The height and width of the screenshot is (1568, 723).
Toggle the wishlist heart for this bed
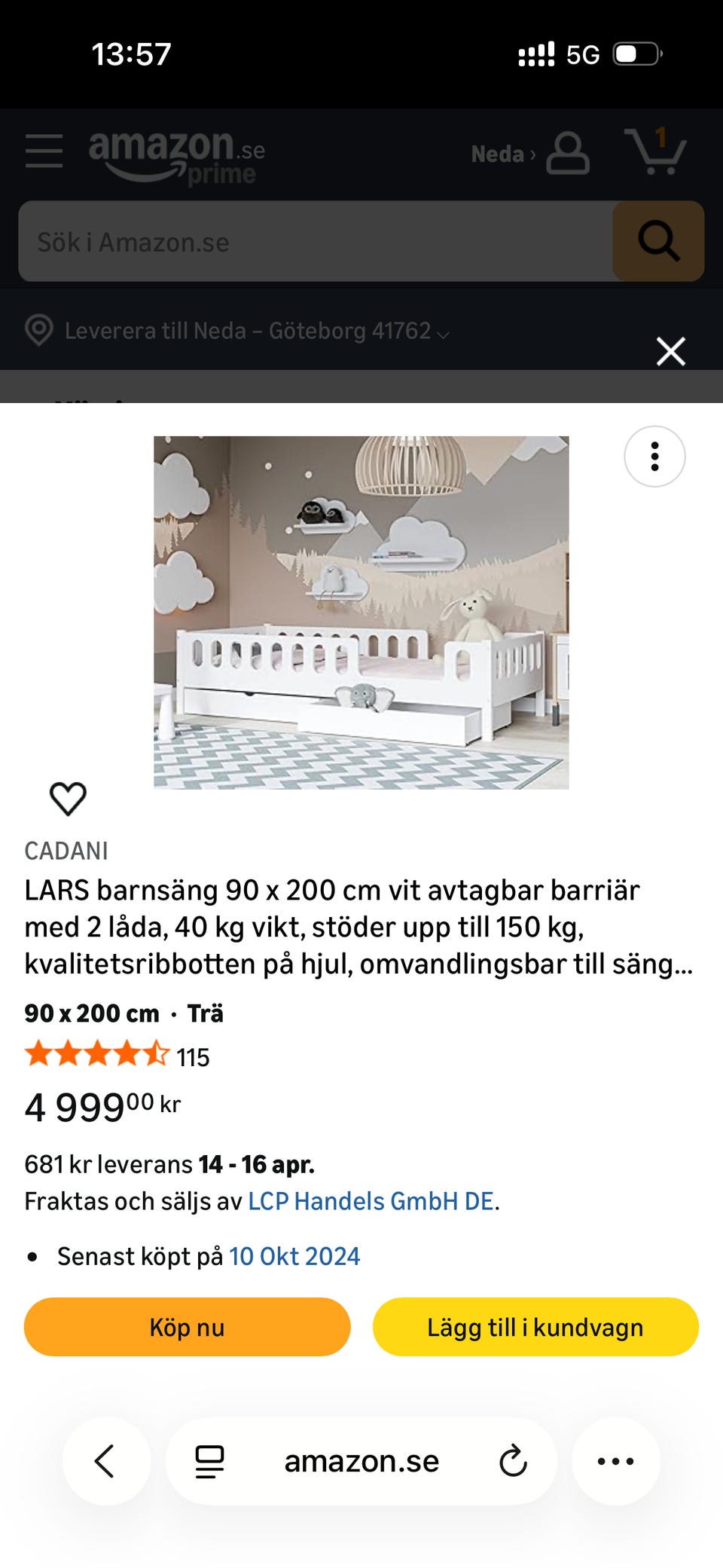pos(69,800)
